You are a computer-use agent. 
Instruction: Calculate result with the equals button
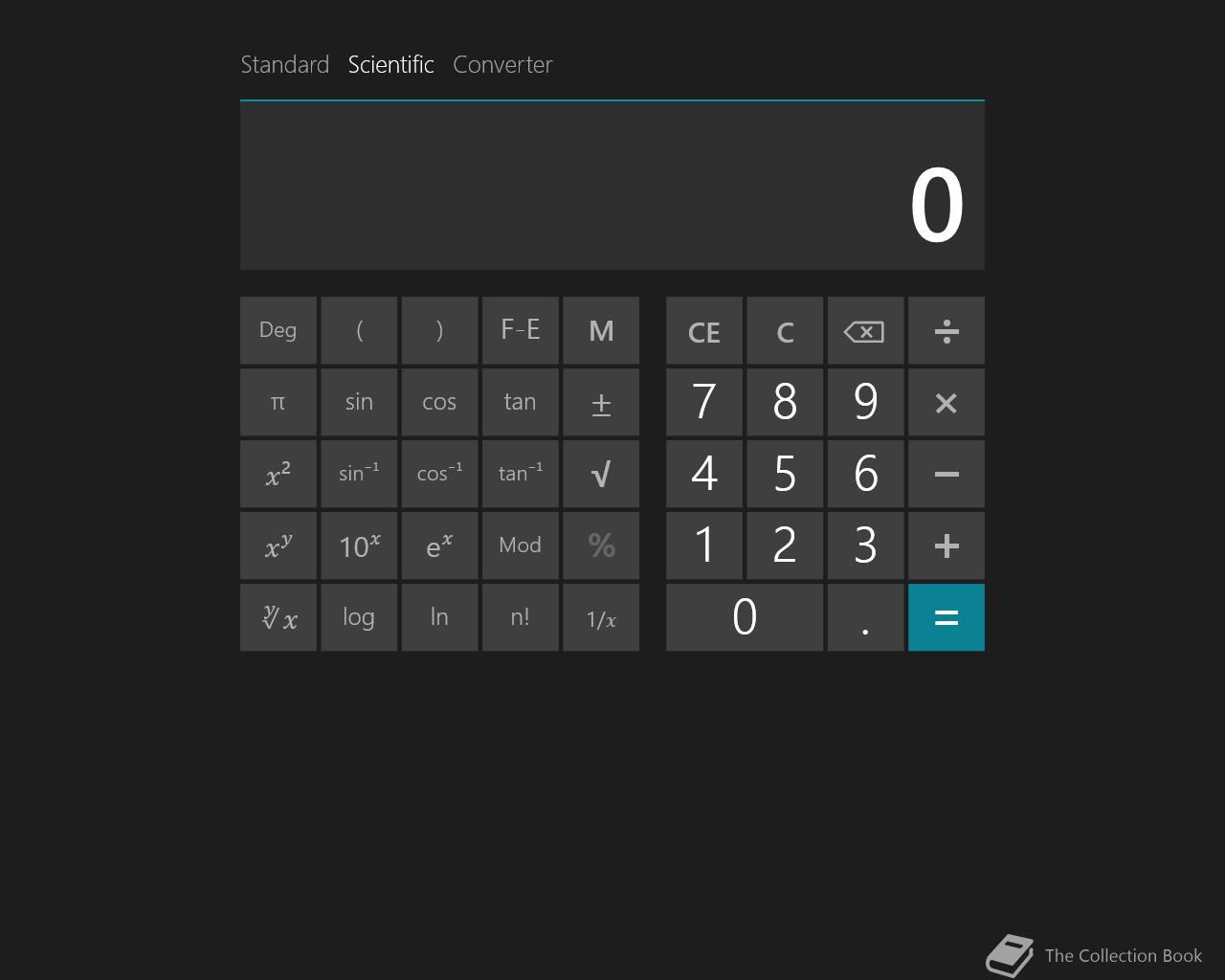pyautogui.click(x=946, y=617)
